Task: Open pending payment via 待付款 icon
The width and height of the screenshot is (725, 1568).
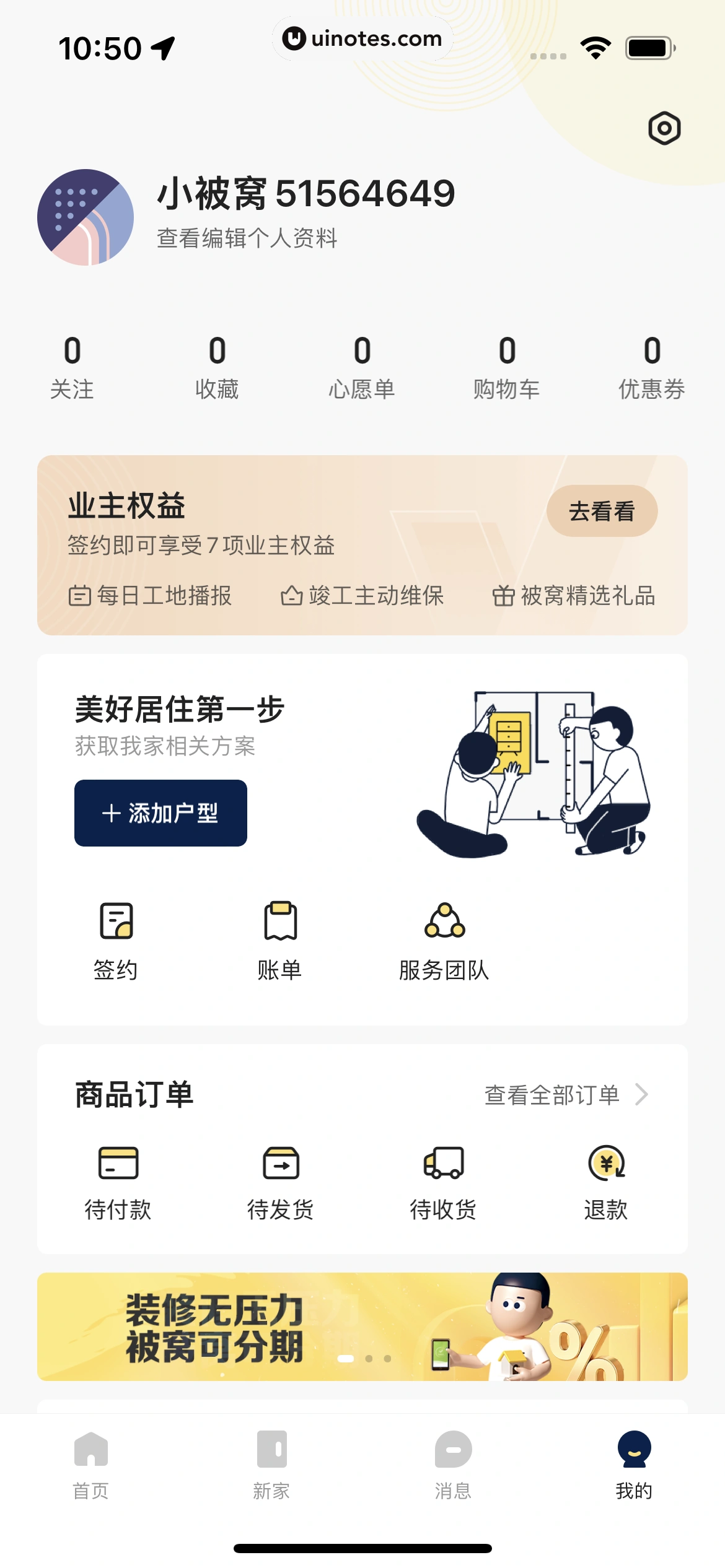Action: (x=118, y=1163)
